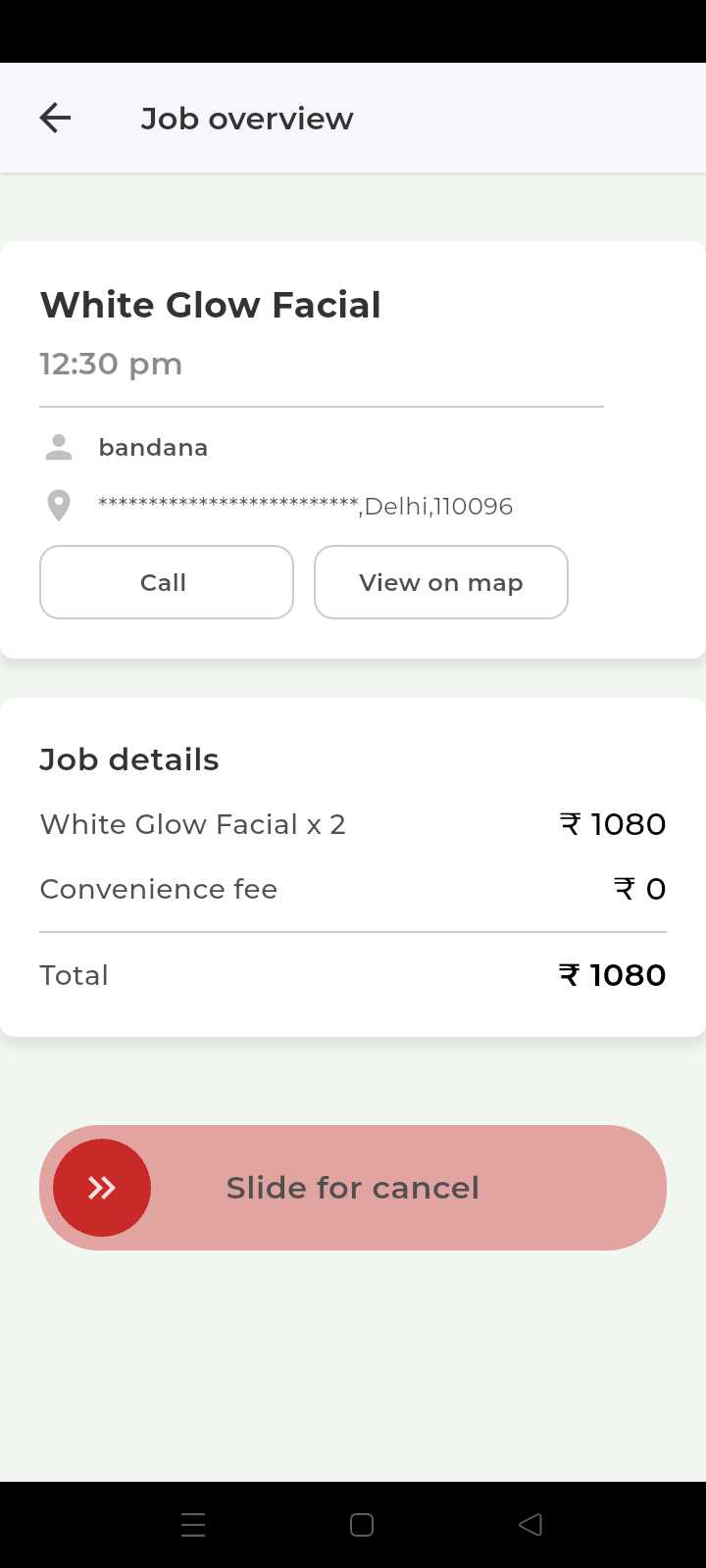Screen dimensions: 706x1568
Task: Tap the Slide for cancel handle
Action: (102, 1188)
